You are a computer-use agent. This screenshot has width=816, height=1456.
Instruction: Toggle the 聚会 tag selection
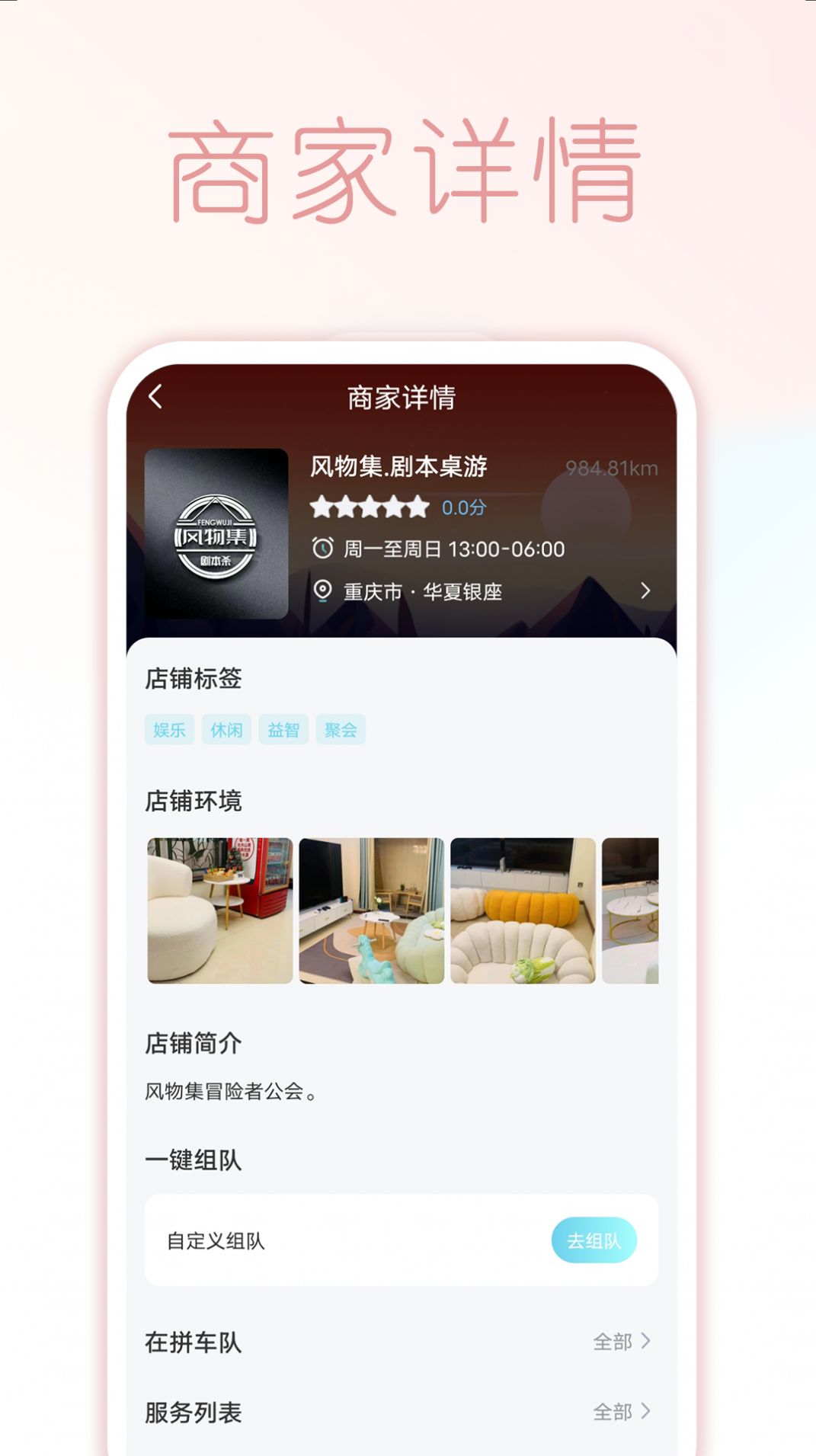[340, 728]
